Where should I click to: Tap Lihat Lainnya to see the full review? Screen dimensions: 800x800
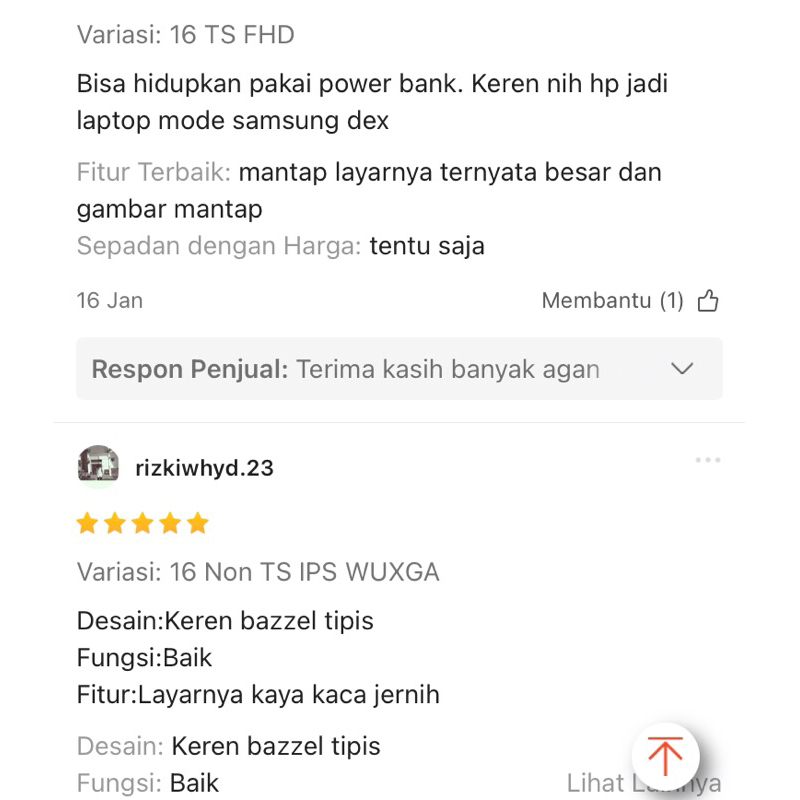pyautogui.click(x=600, y=783)
